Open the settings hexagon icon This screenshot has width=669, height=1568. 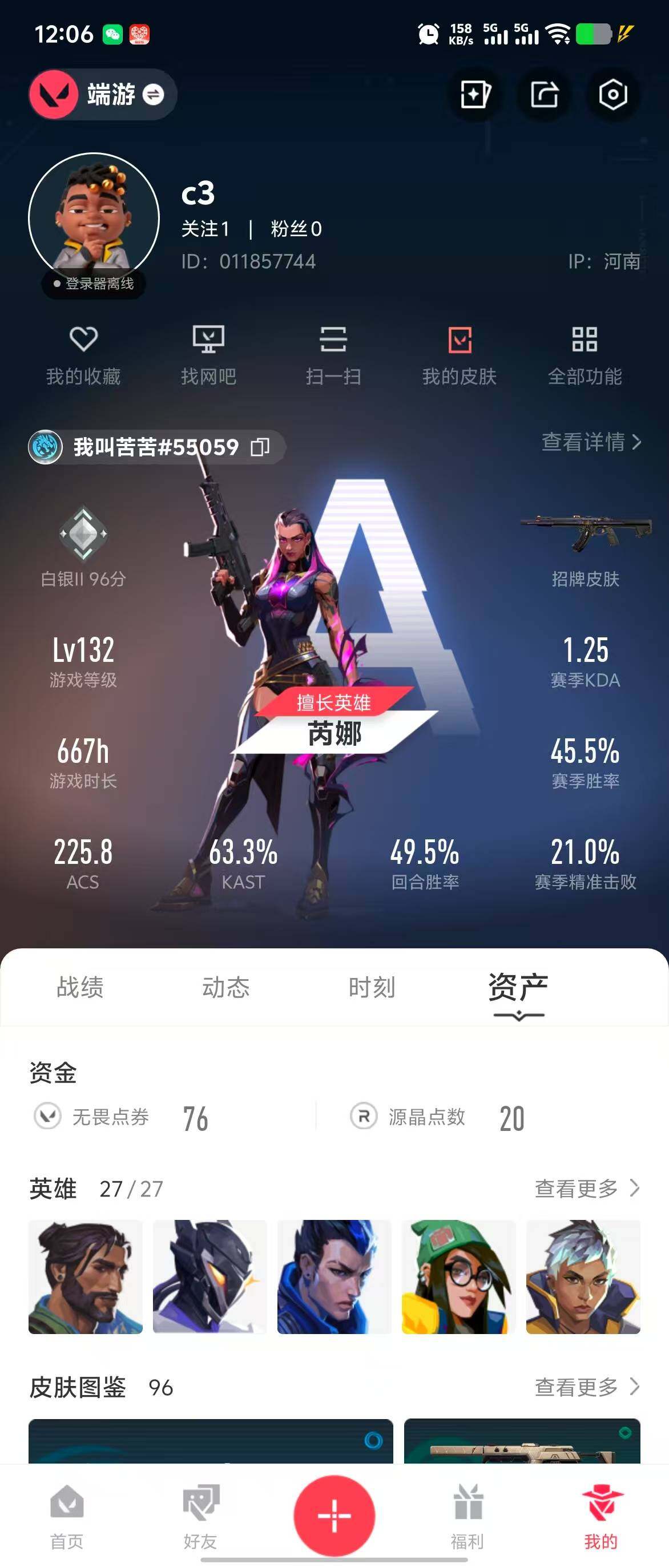tap(612, 94)
